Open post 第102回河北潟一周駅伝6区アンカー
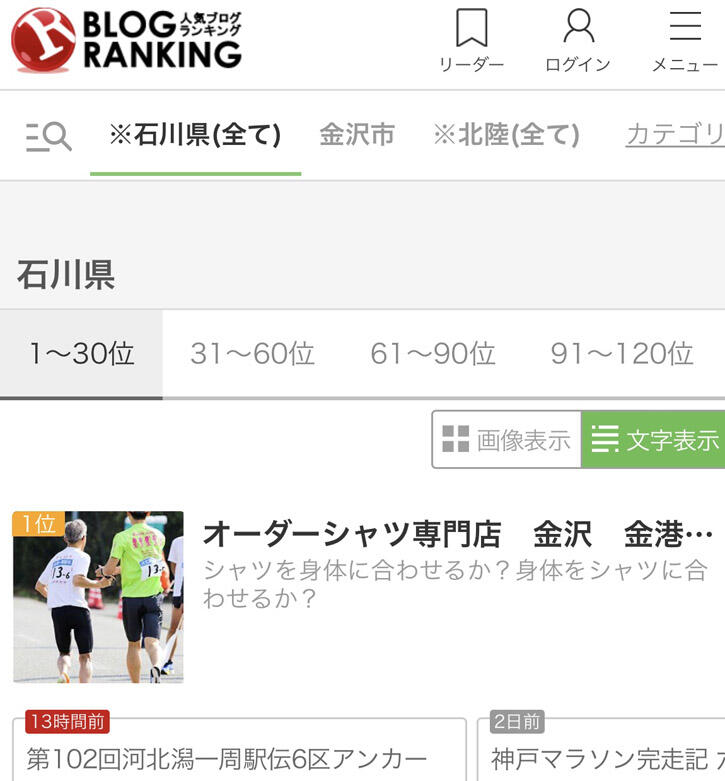 tap(227, 758)
